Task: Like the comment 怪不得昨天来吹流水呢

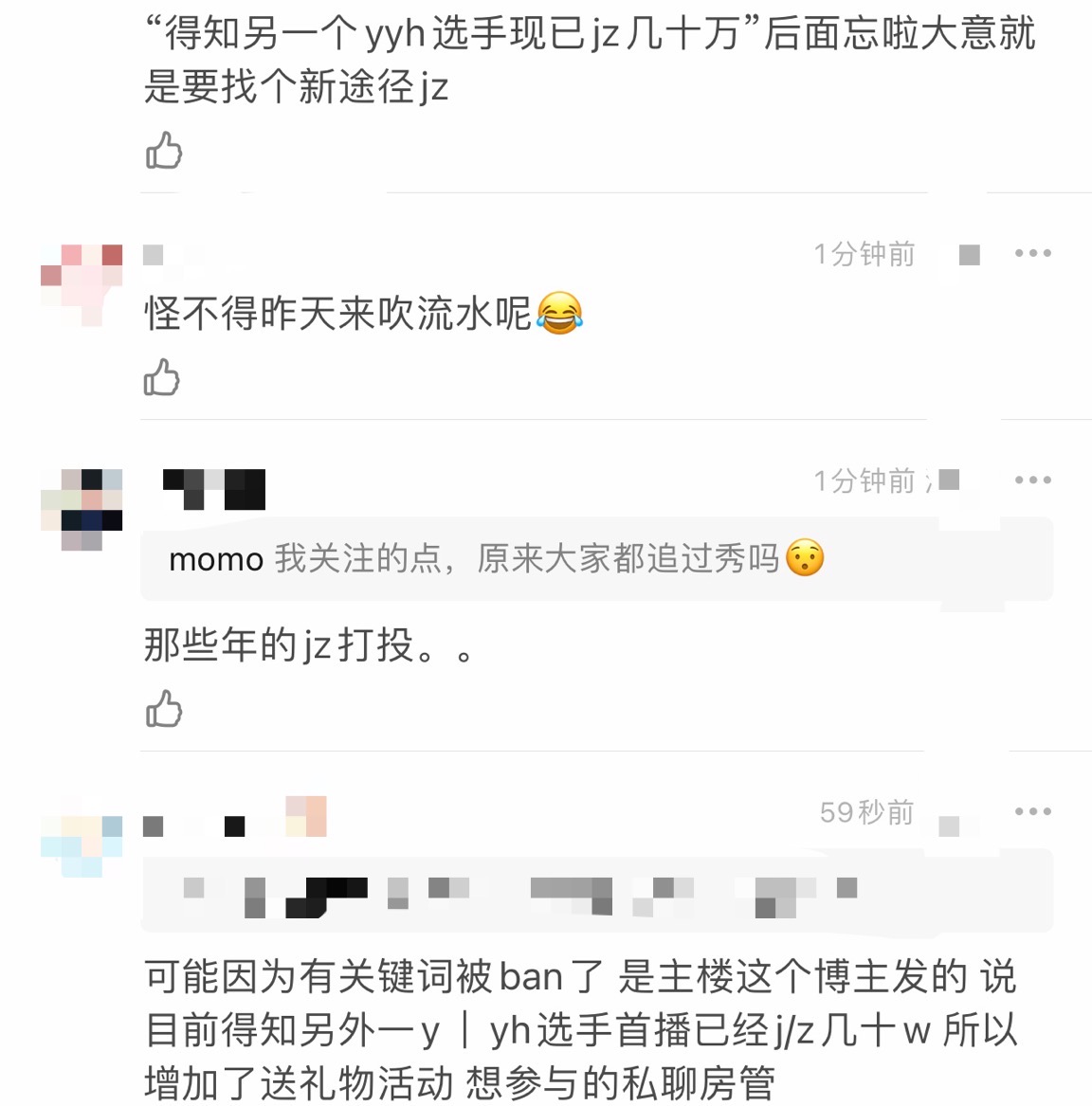Action: pos(162,377)
